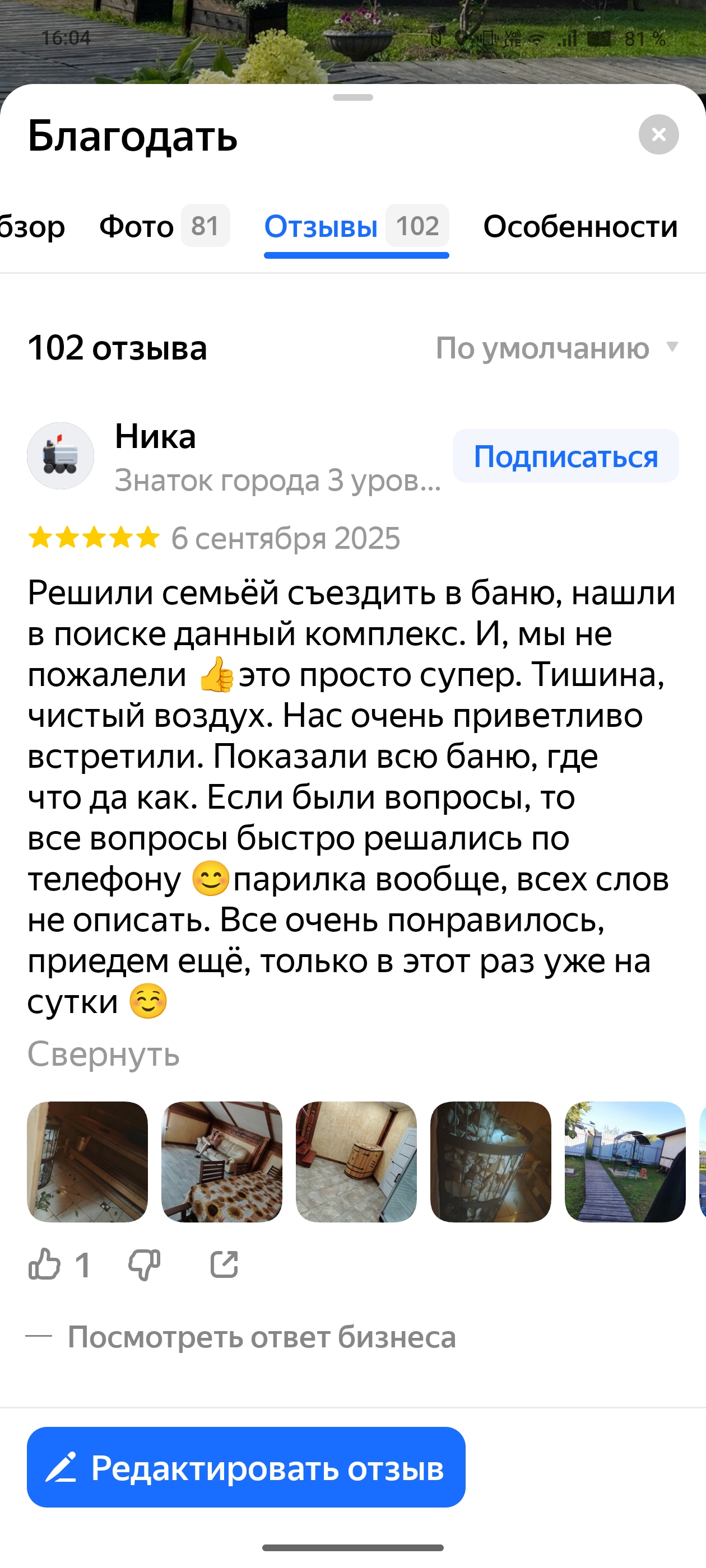Switch to the partially visible Обзор tab
Image resolution: width=706 pixels, height=1568 pixels.
tap(32, 226)
